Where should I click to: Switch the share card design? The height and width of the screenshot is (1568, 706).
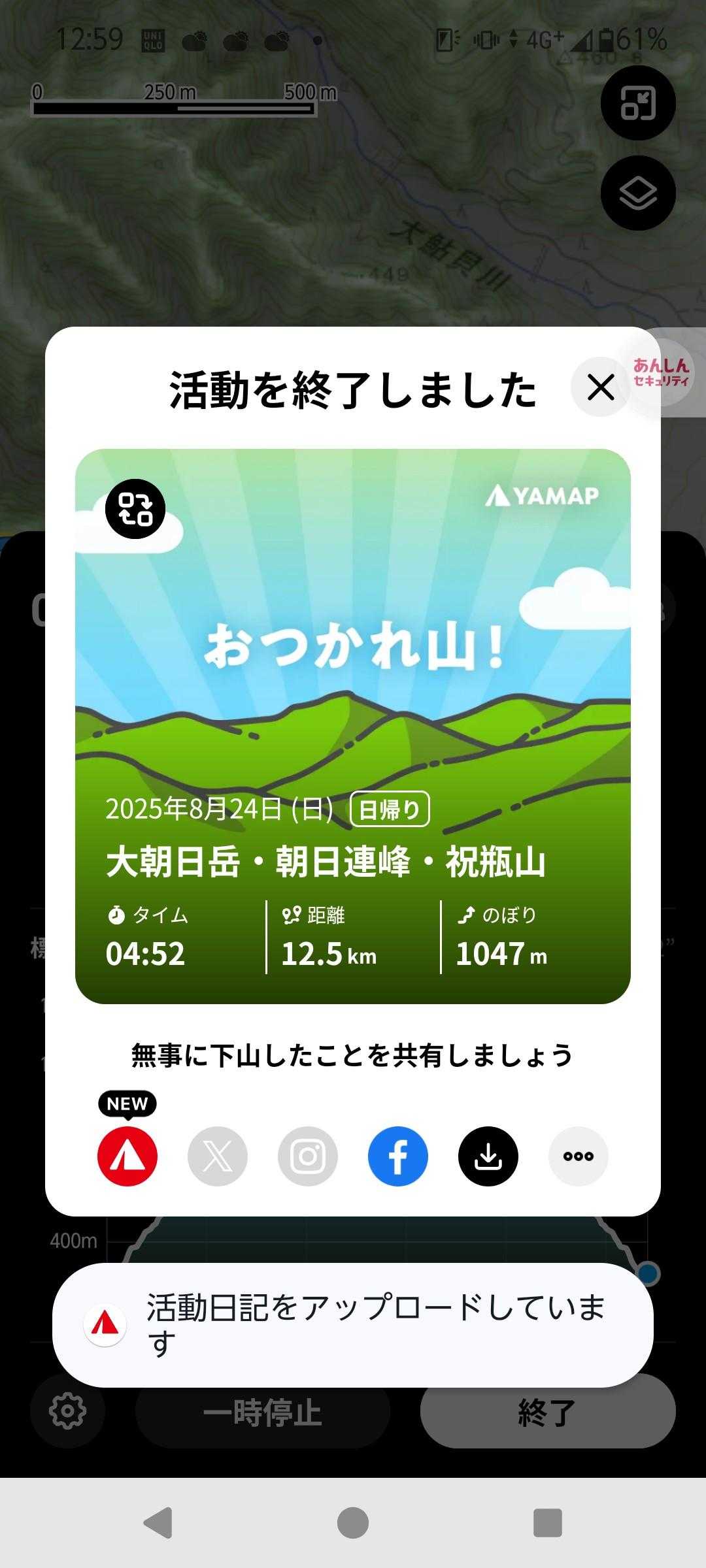(x=135, y=509)
